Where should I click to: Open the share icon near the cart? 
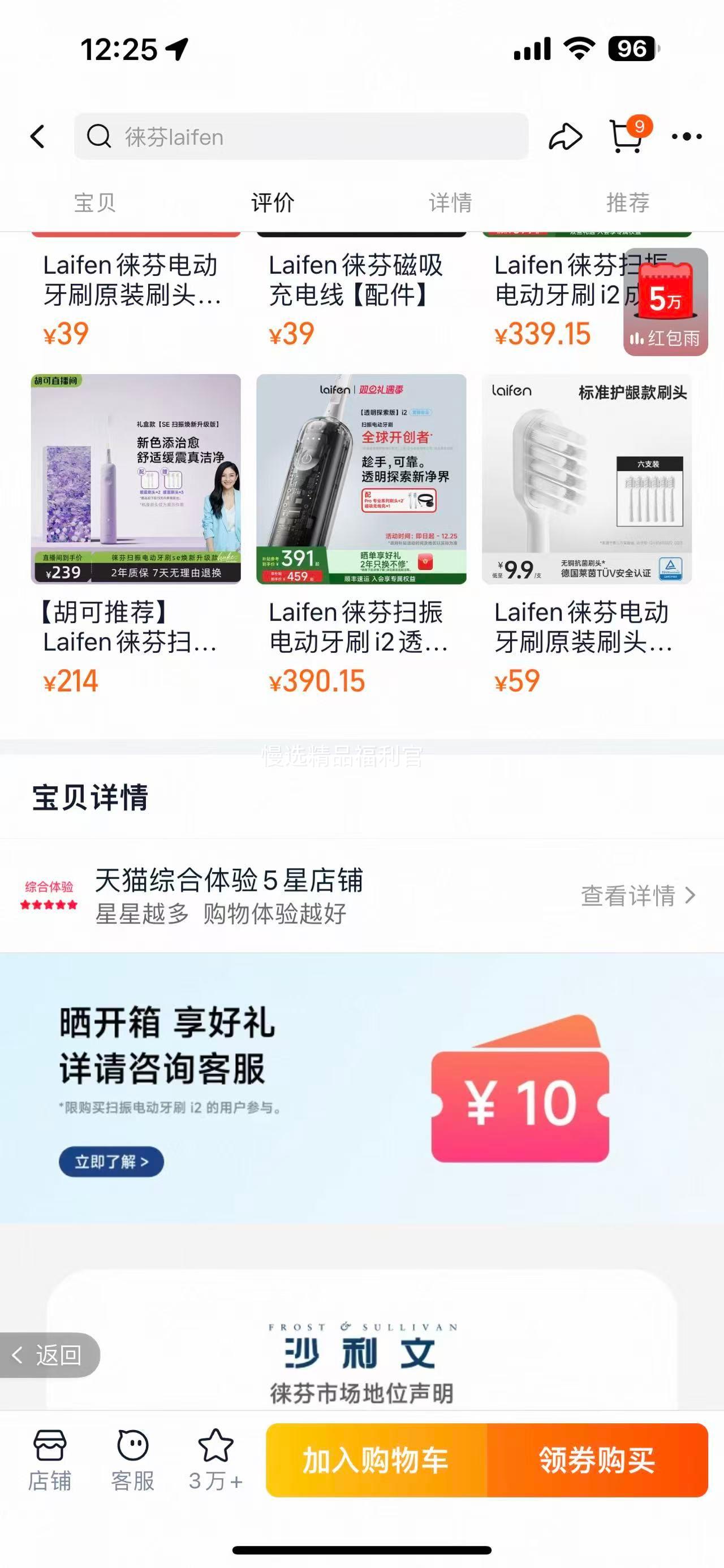click(x=565, y=137)
